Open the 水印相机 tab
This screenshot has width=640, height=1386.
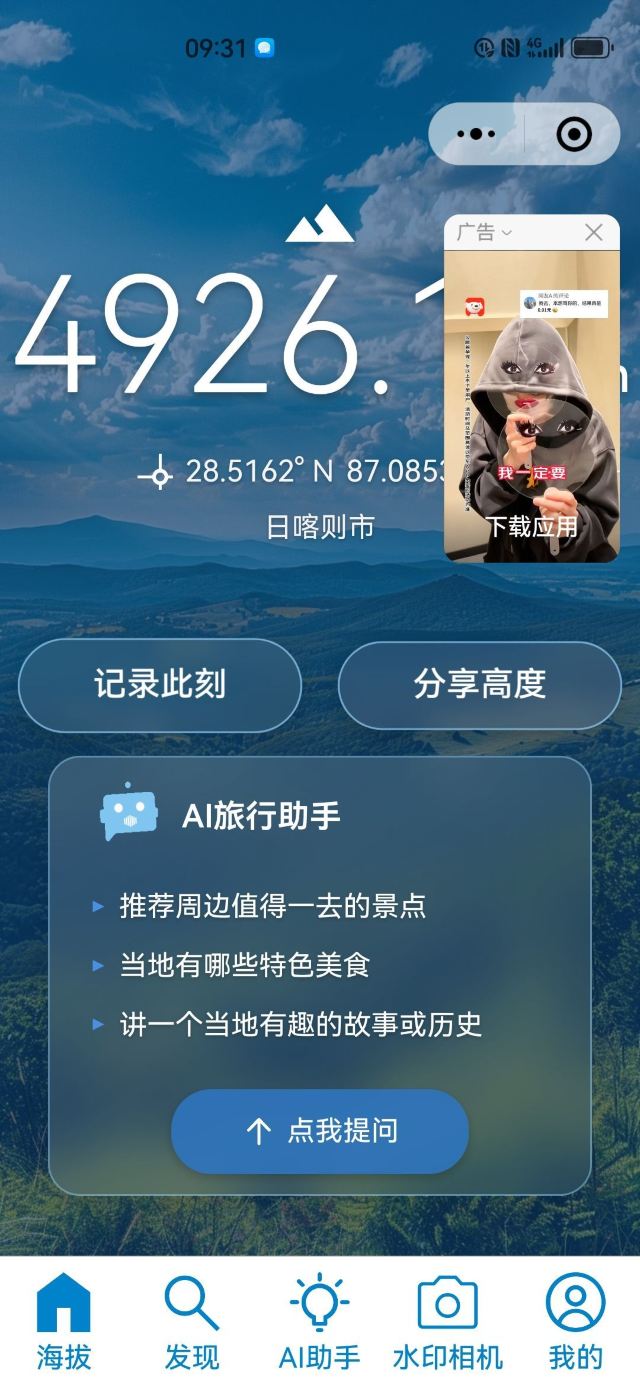pyautogui.click(x=448, y=1320)
